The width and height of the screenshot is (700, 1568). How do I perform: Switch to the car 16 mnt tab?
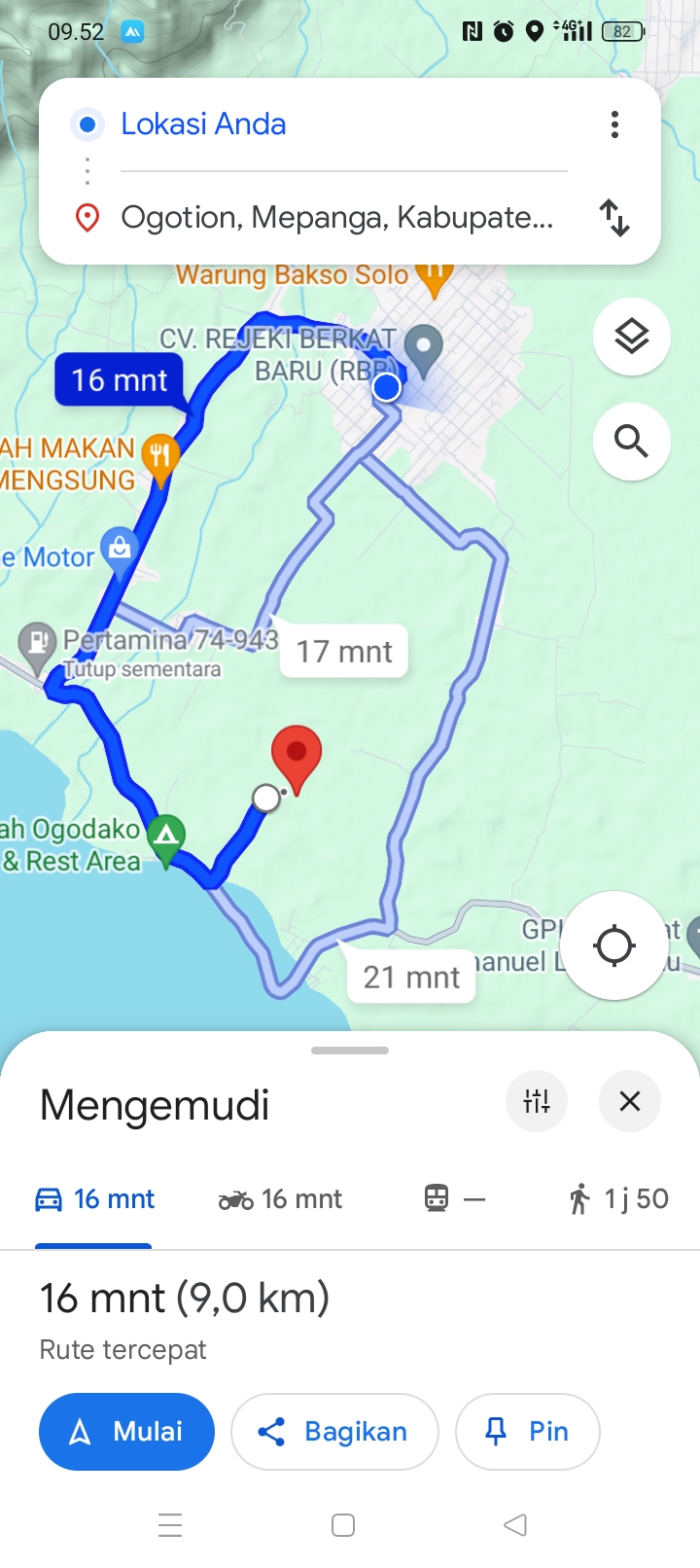tap(94, 1198)
